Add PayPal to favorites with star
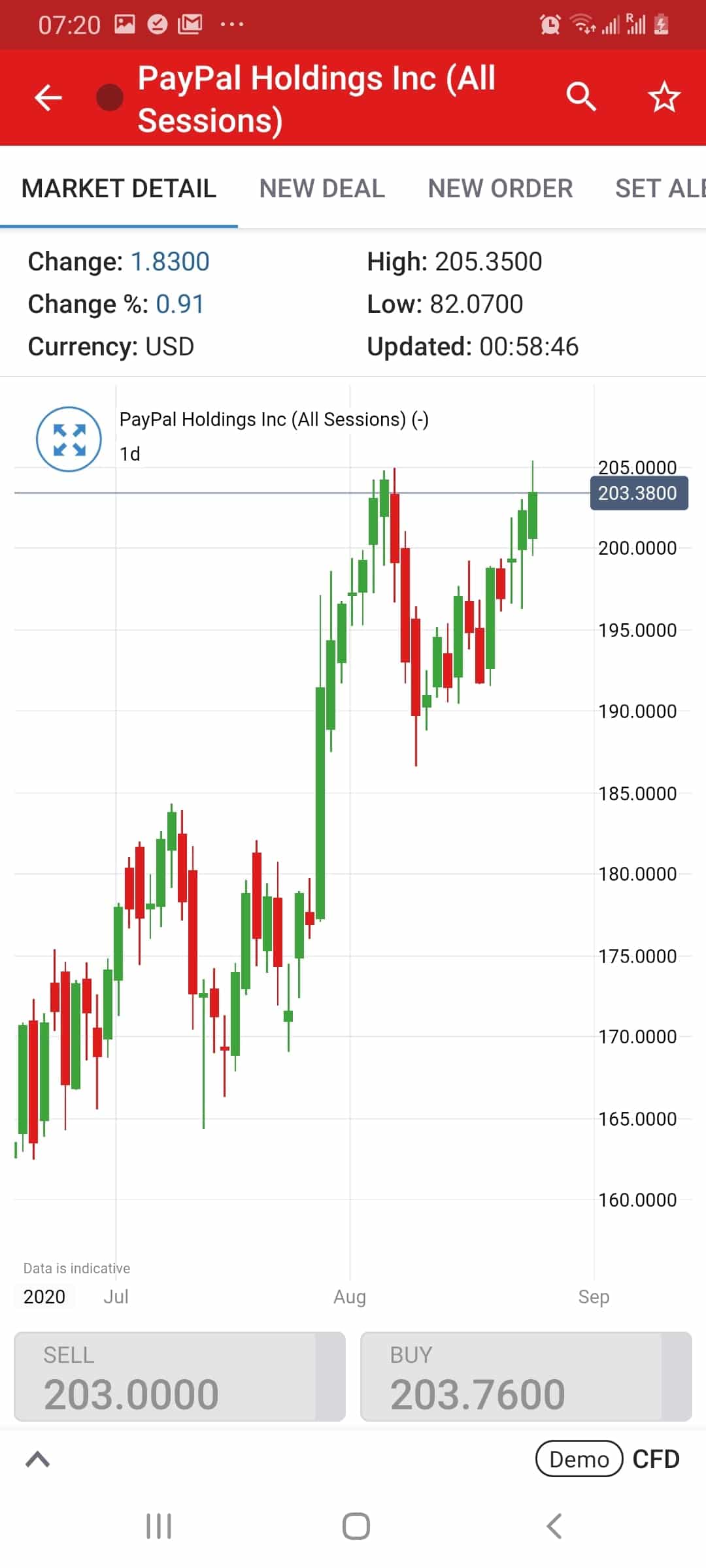Image resolution: width=706 pixels, height=1568 pixels. (664, 97)
